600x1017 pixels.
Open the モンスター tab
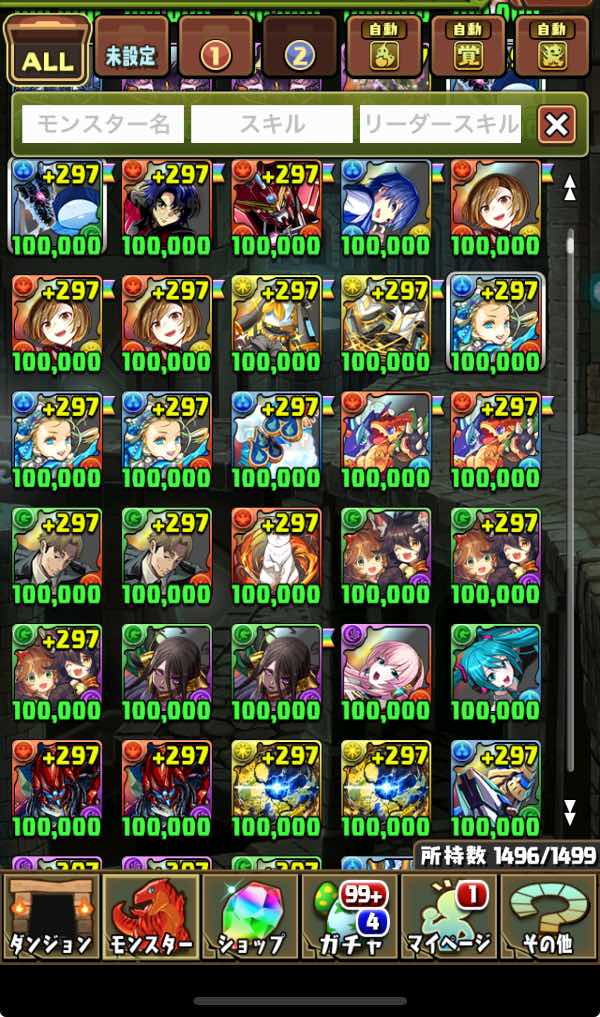click(x=150, y=915)
